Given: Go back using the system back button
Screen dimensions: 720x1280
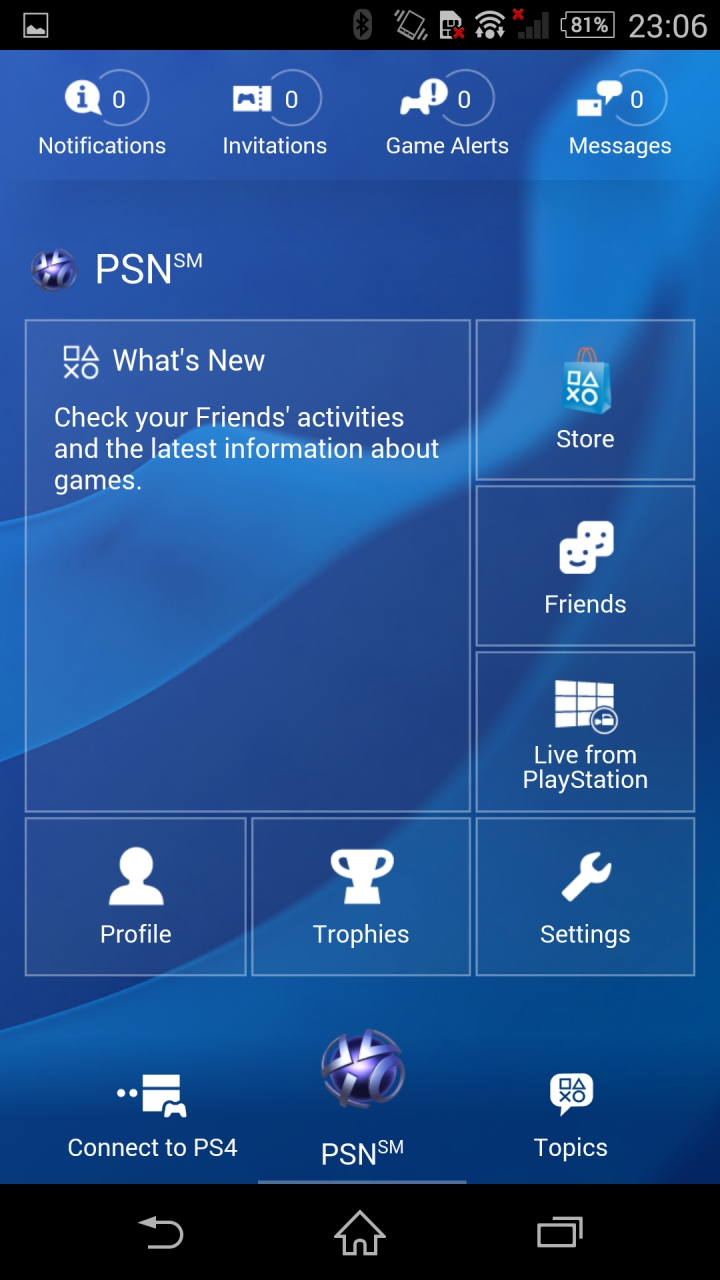Looking at the screenshot, I should pos(161,1232).
